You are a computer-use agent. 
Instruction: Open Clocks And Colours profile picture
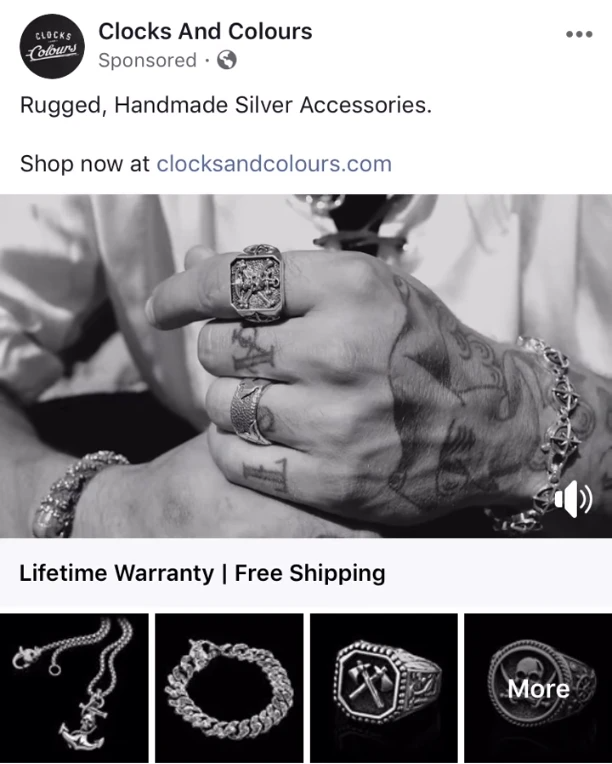coord(52,46)
